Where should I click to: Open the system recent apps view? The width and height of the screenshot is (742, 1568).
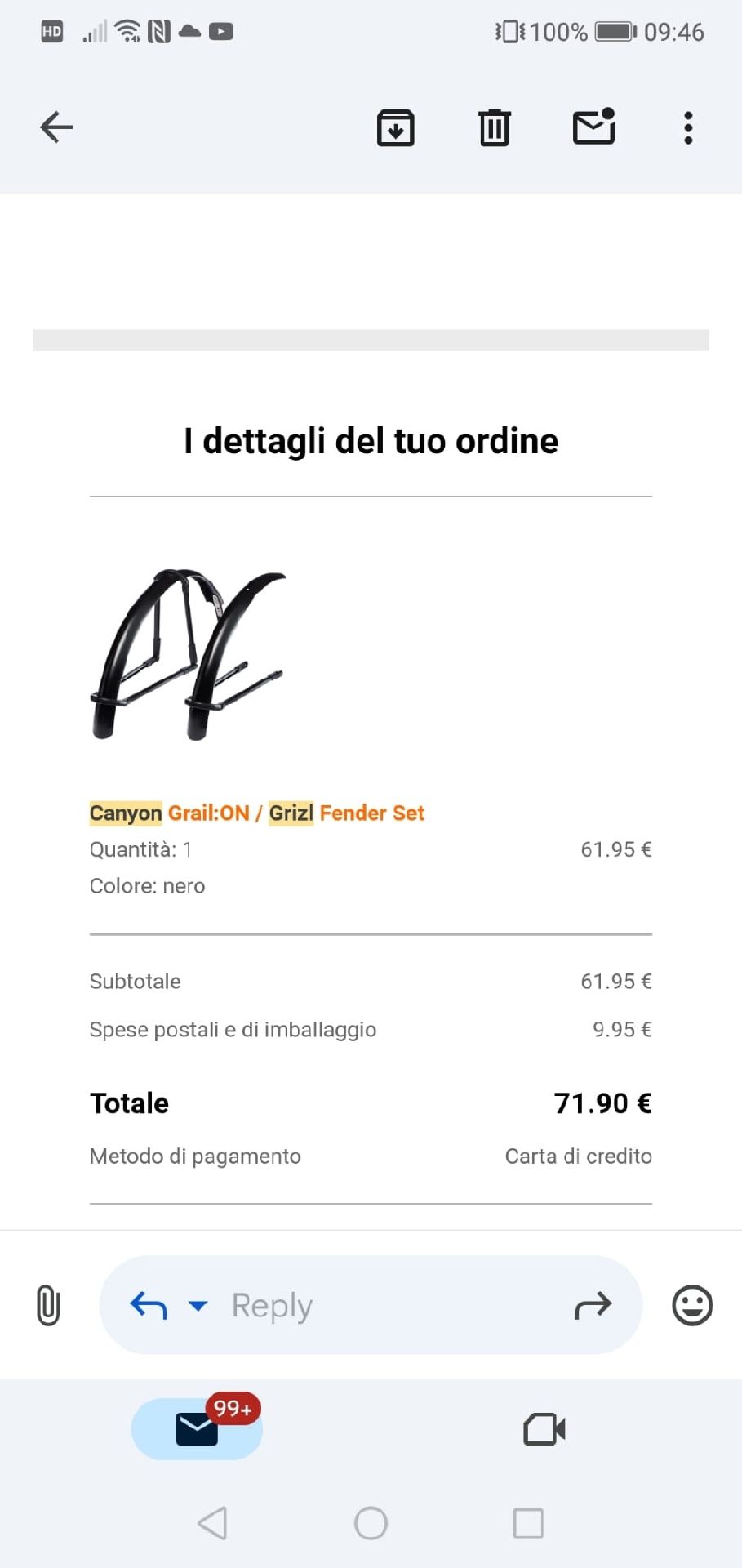coord(528,1523)
